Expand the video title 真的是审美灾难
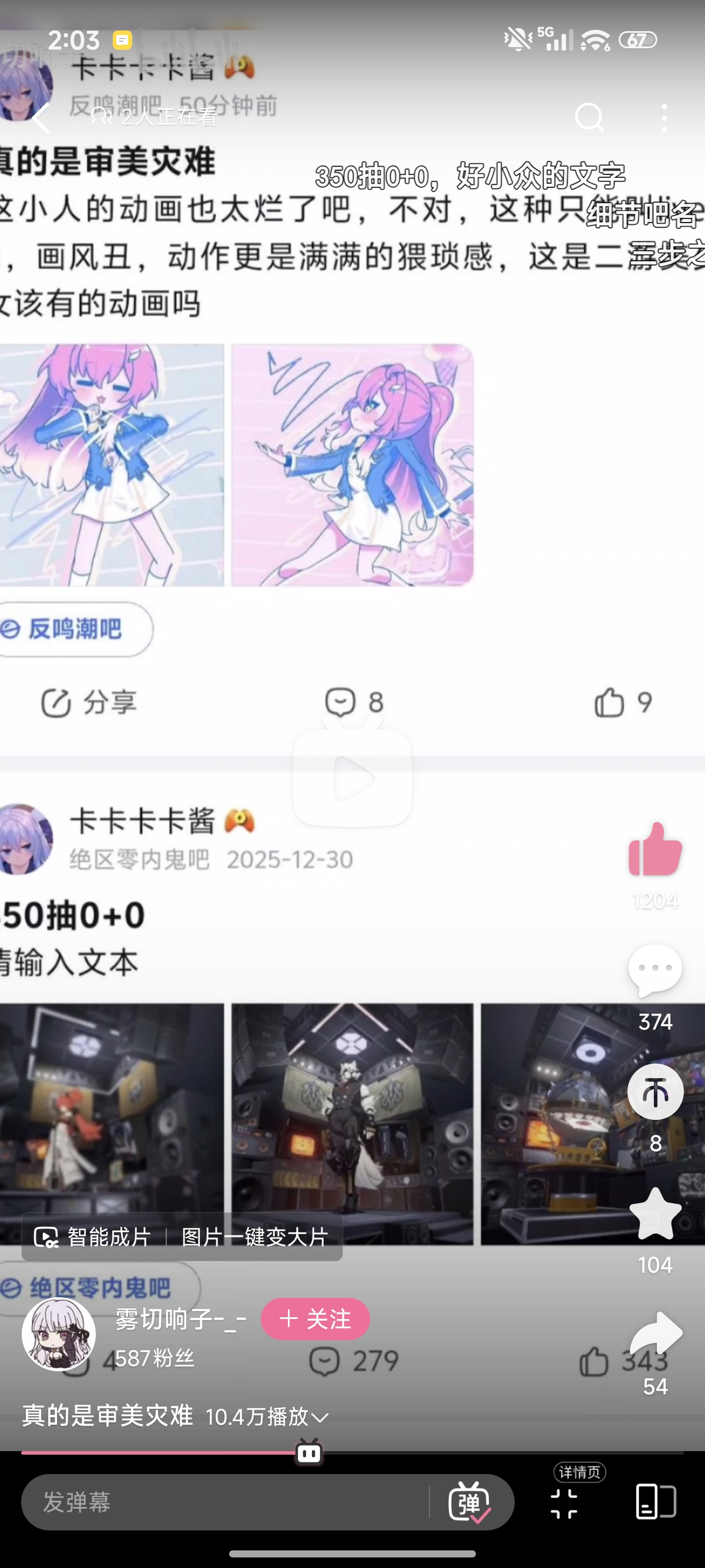This screenshot has width=705, height=1568. [x=108, y=1416]
